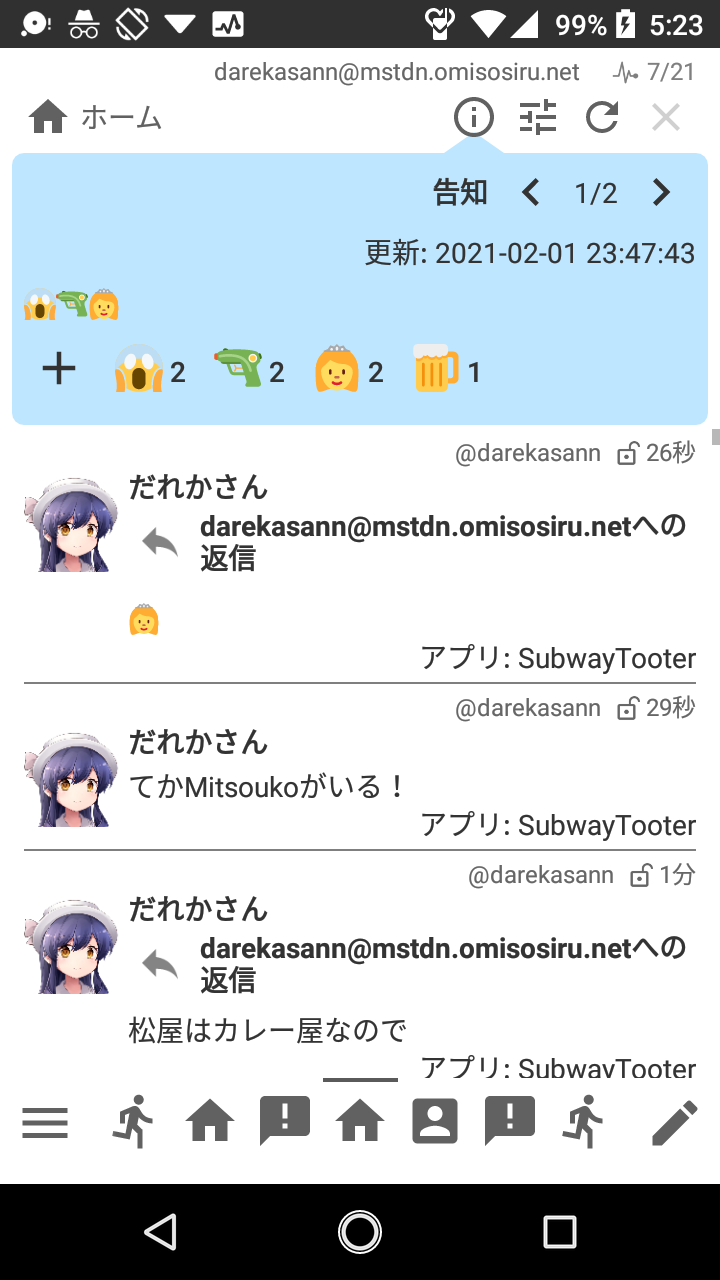Open the announcements info icon

(474, 118)
